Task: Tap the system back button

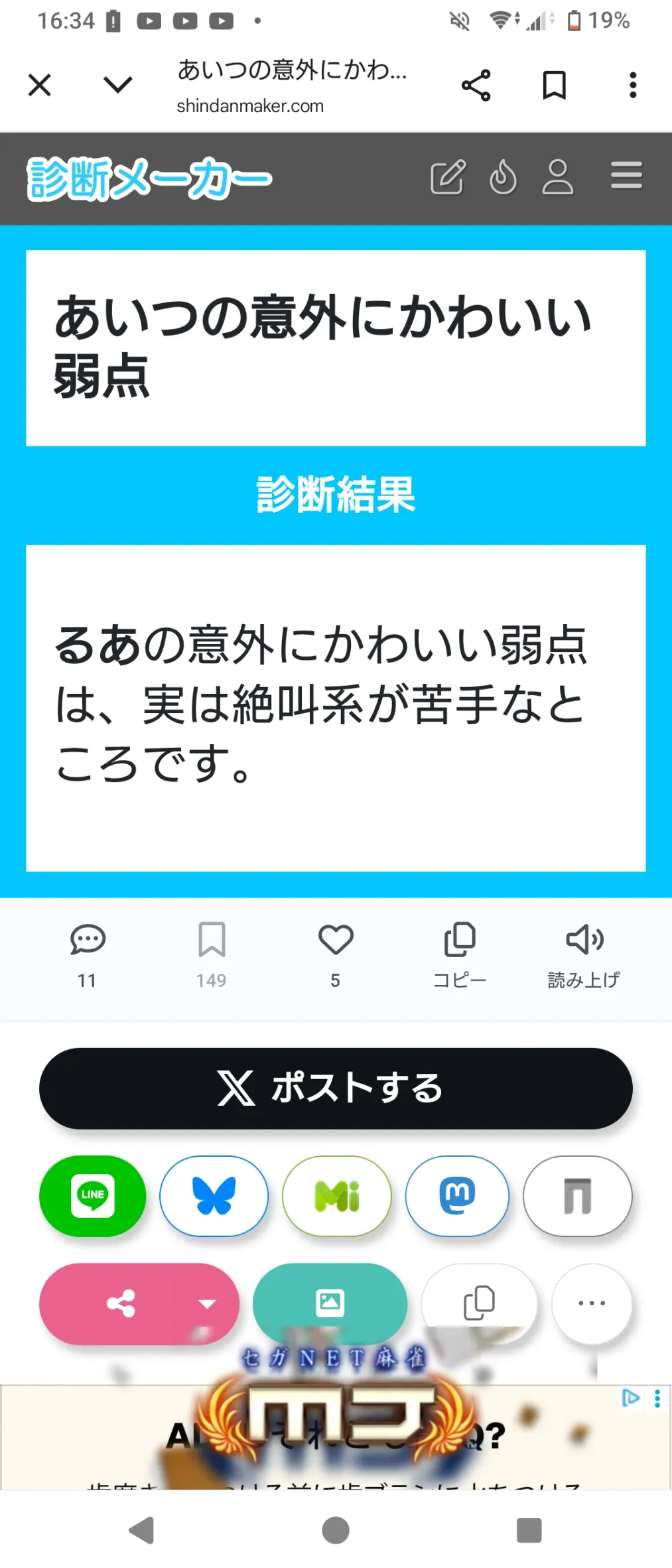Action: pos(141,1531)
